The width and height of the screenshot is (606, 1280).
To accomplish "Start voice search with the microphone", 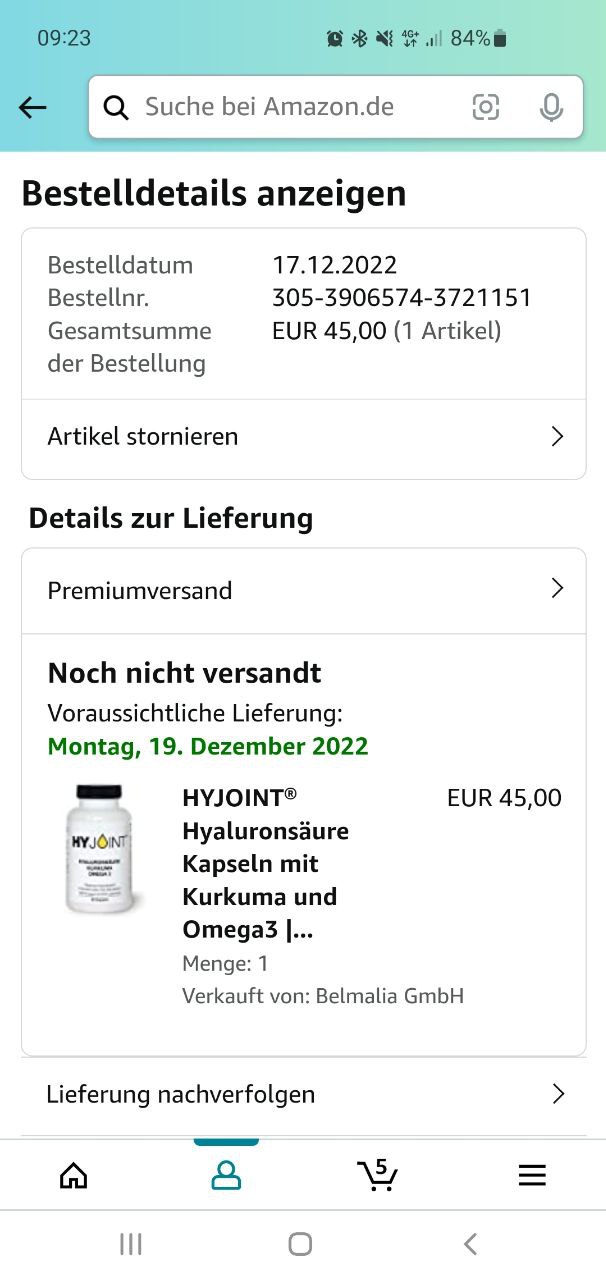I will tap(551, 107).
